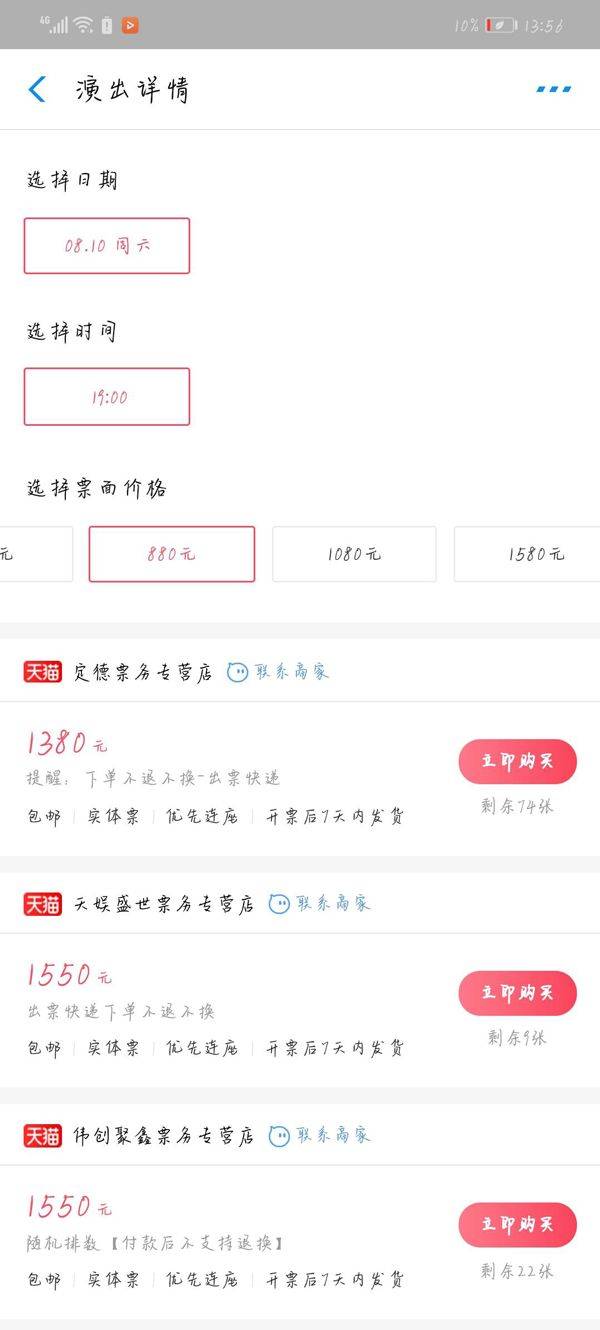Contact seller of 天娱盛世票务专营店
Viewport: 600px width, 1330px height.
pyautogui.click(x=319, y=903)
